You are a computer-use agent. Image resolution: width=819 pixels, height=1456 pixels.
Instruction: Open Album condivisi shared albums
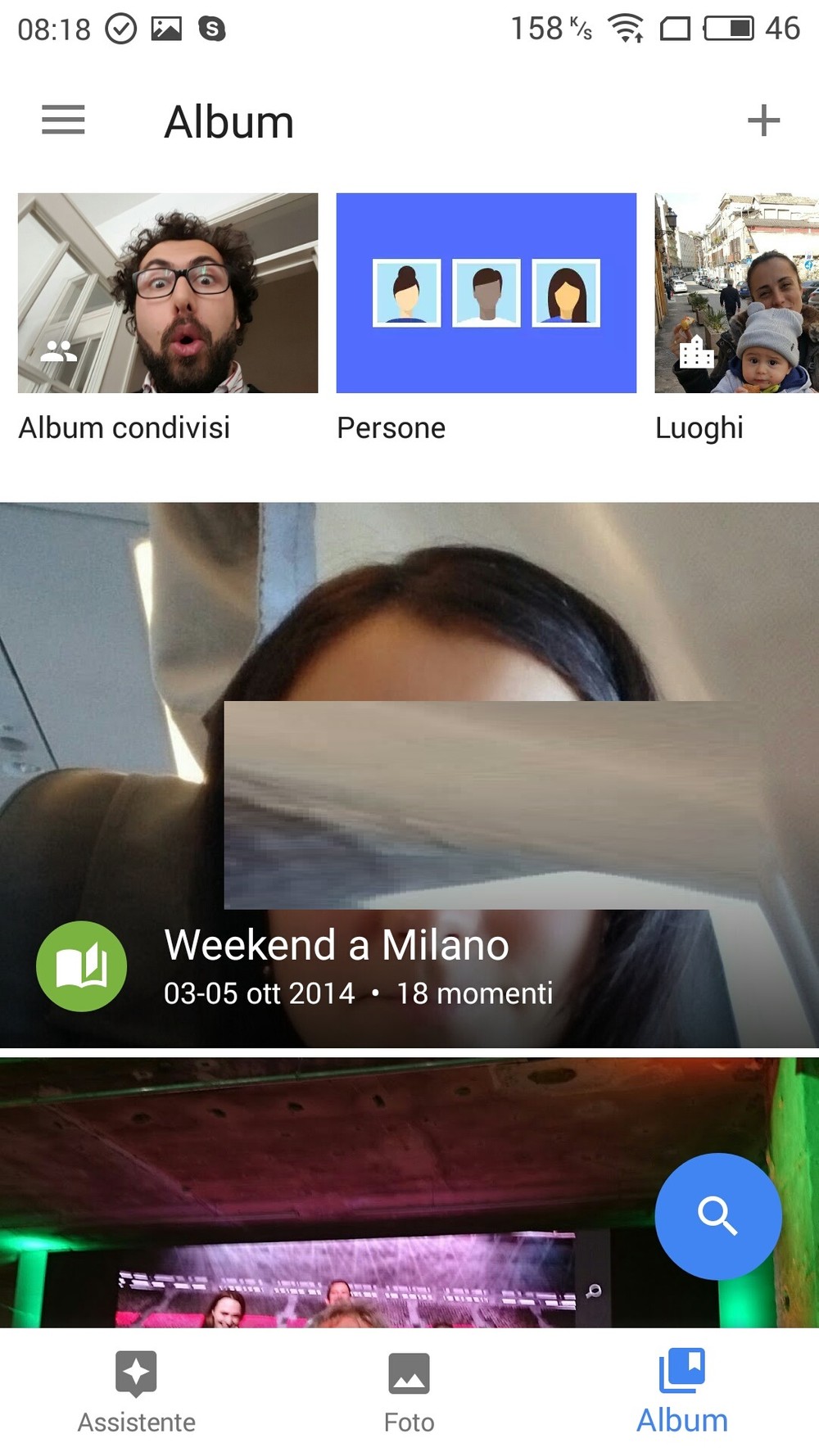pos(168,319)
